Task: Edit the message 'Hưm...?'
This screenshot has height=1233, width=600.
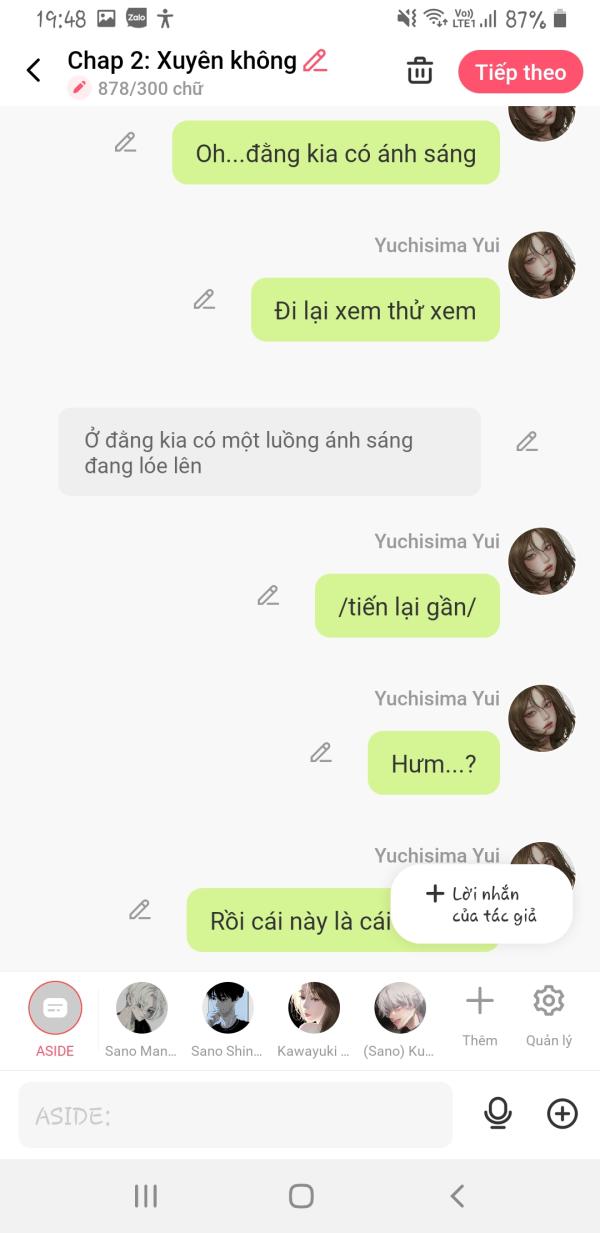Action: point(321,753)
